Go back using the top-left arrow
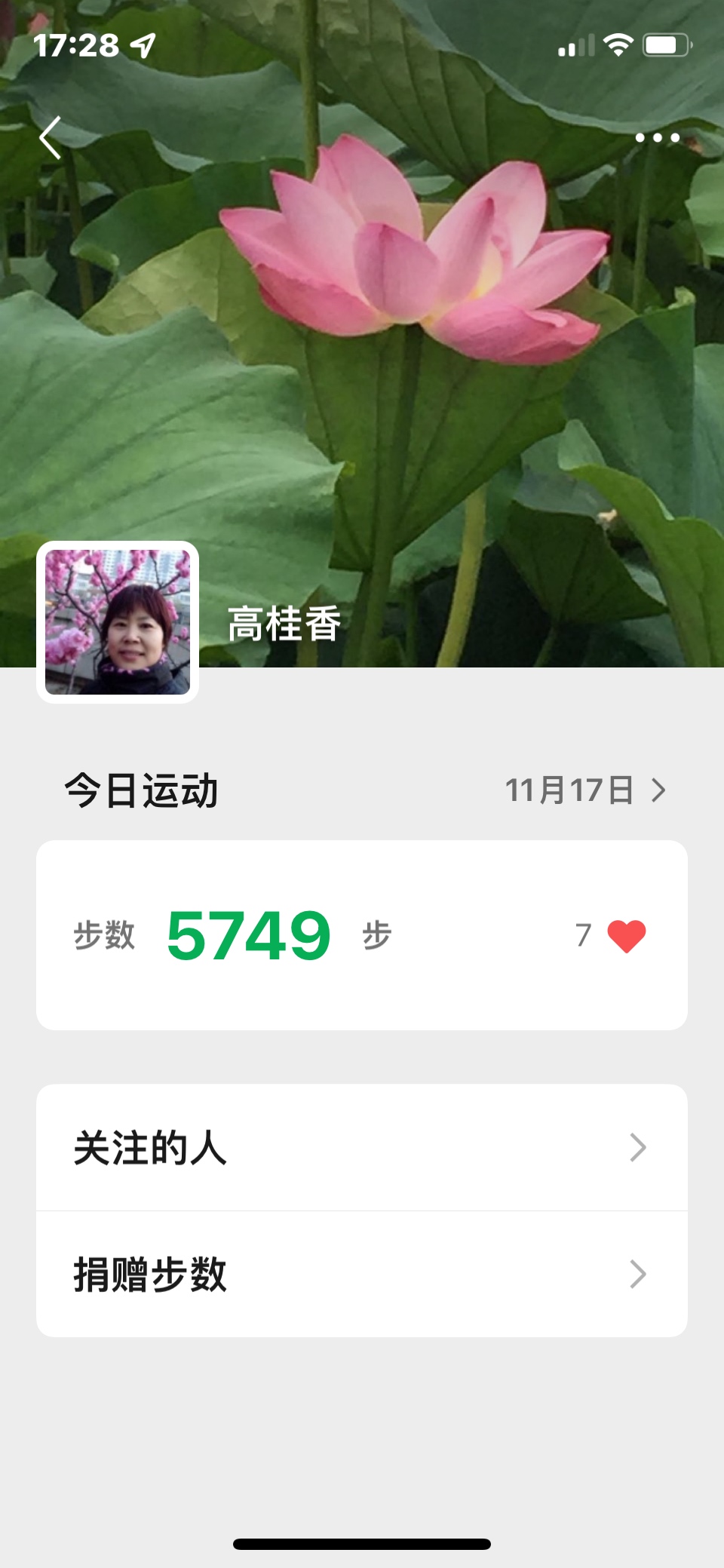This screenshot has height=1568, width=724. point(51,138)
